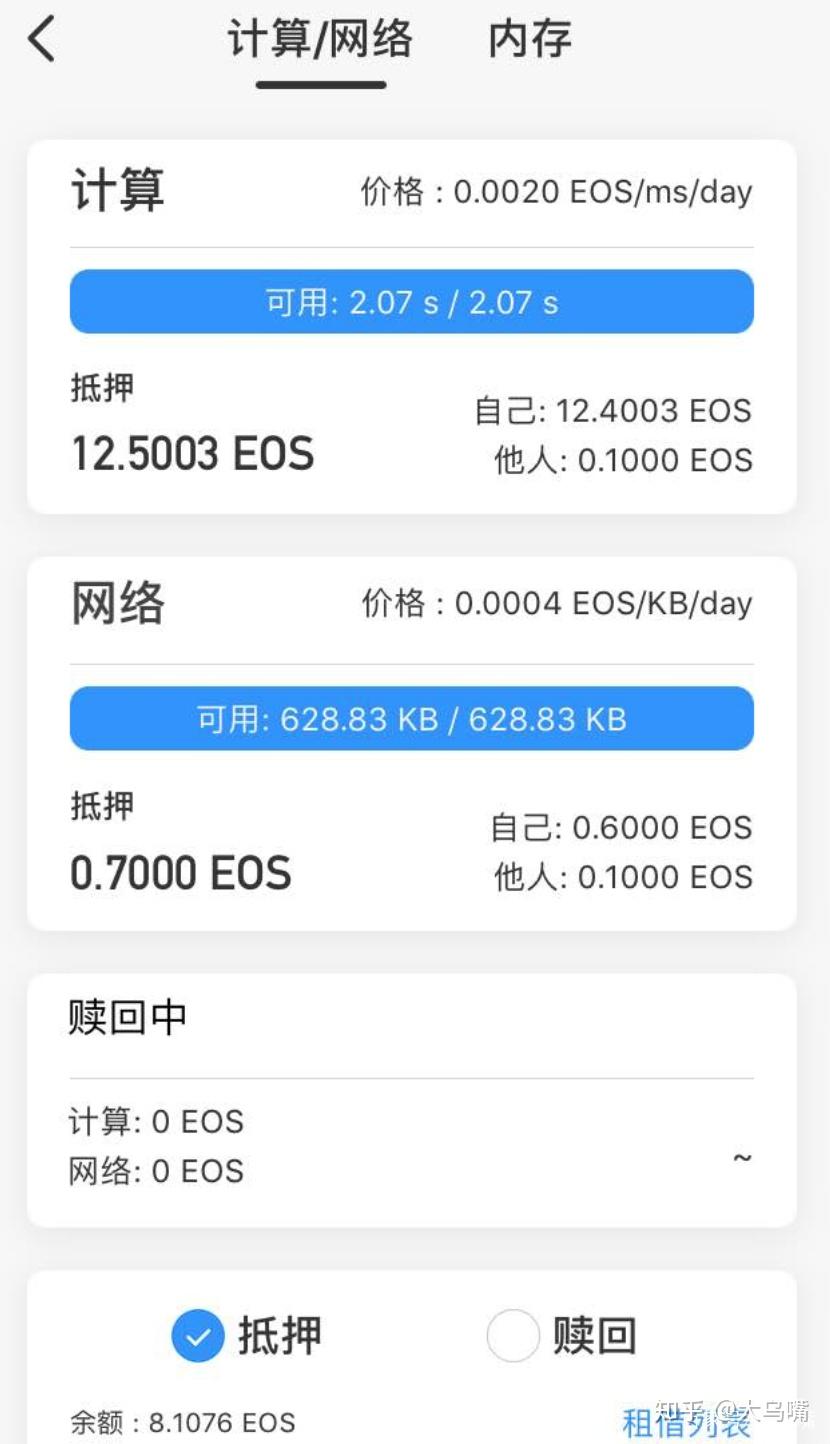The height and width of the screenshot is (1444, 830).
Task: Switch to the 内存 tab
Action: [x=528, y=40]
